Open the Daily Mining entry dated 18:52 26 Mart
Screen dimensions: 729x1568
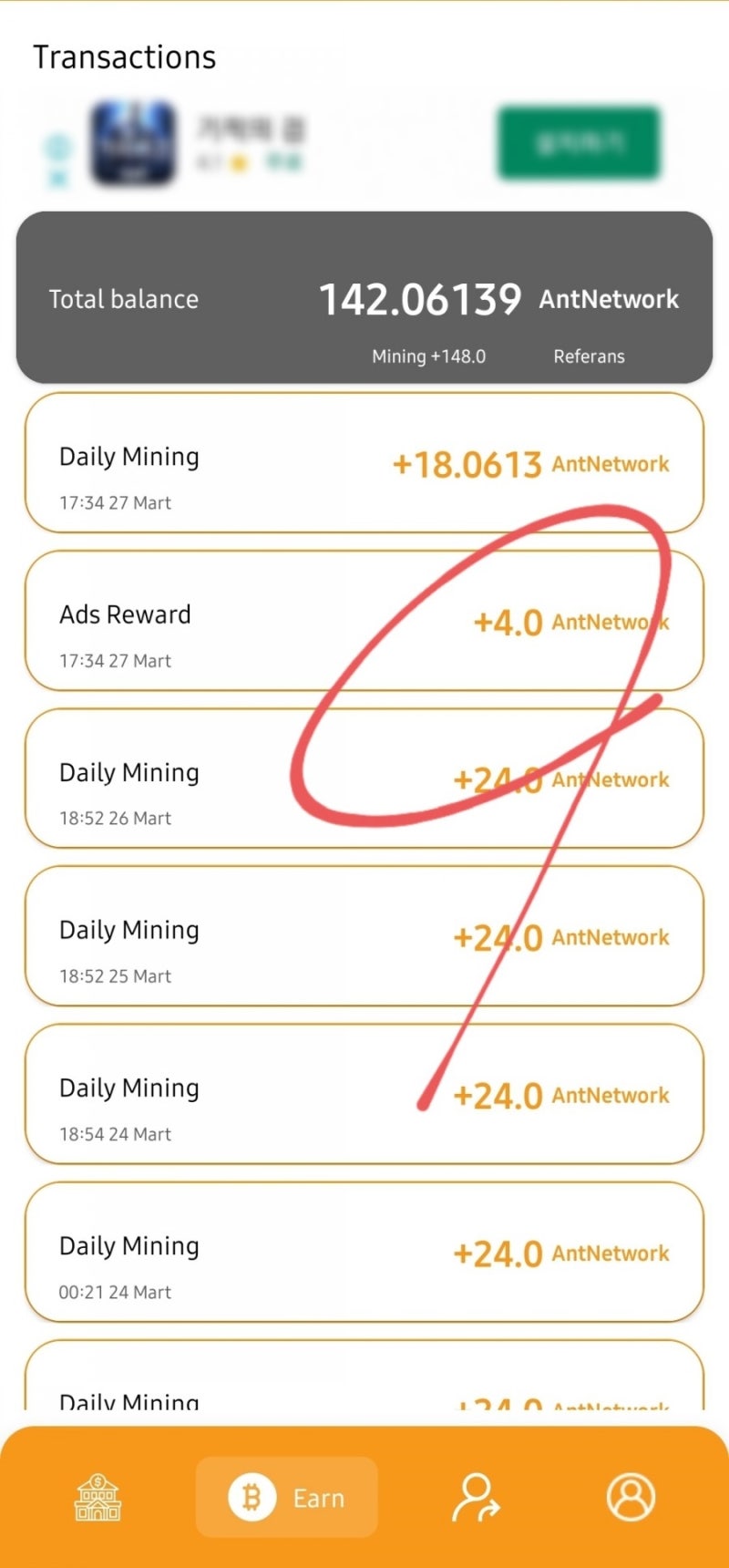tap(364, 778)
